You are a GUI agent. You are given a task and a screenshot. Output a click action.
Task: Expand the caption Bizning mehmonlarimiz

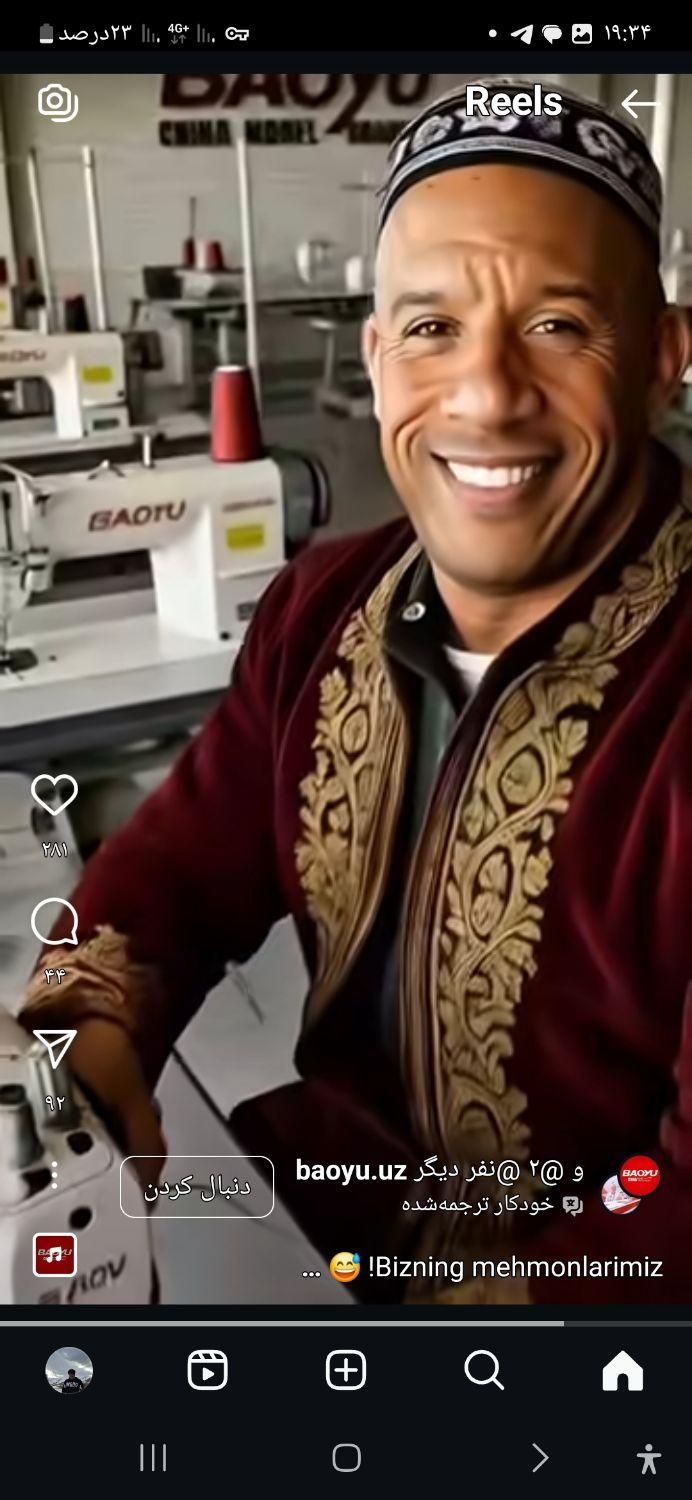[x=480, y=1267]
